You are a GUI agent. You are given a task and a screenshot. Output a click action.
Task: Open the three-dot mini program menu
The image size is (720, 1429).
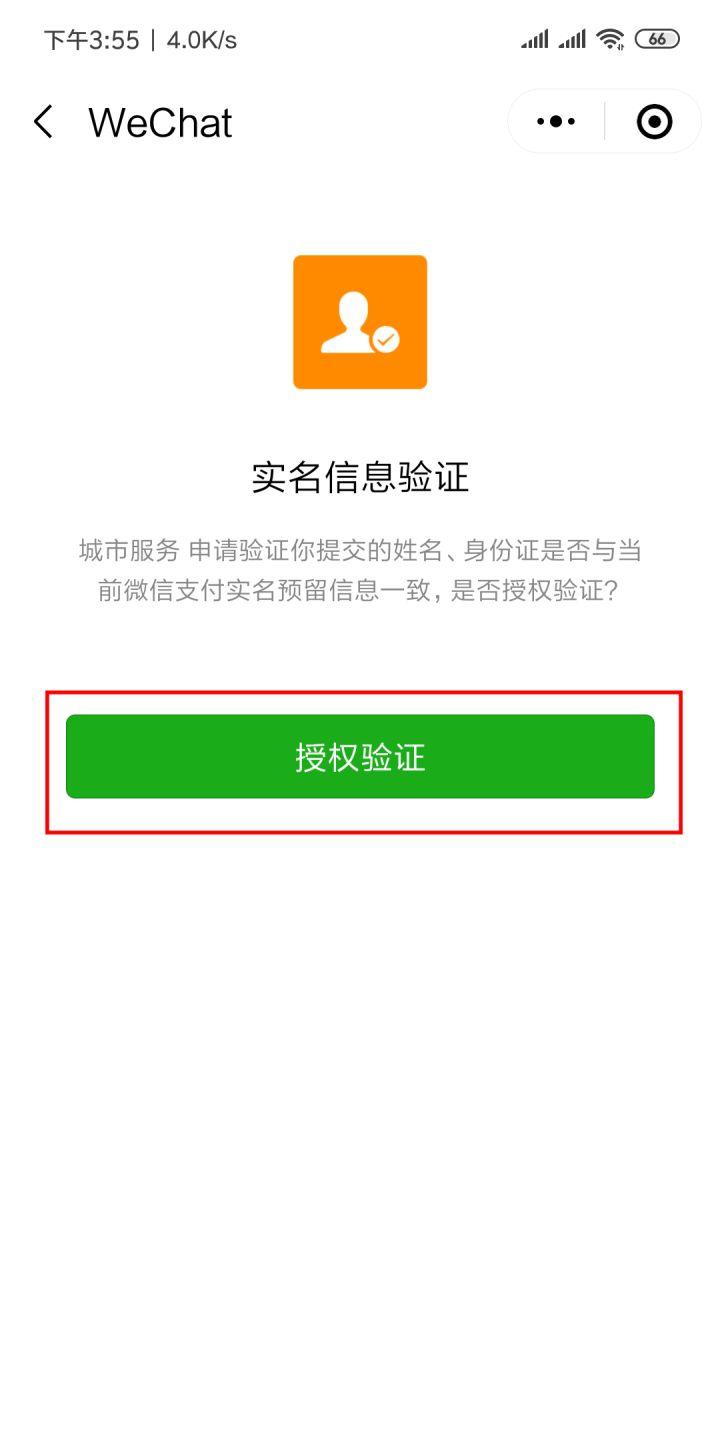coord(556,122)
